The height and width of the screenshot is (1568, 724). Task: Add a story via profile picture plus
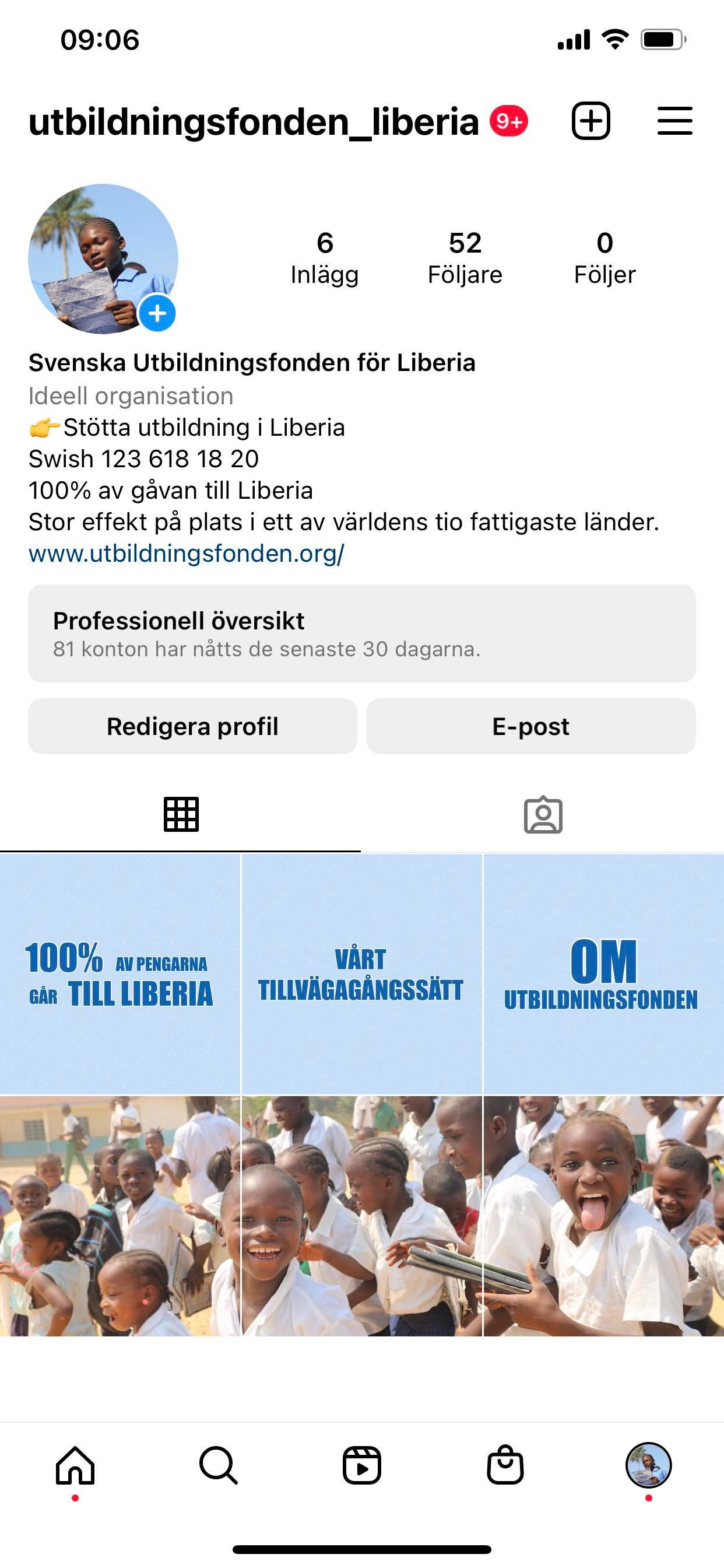point(157,313)
